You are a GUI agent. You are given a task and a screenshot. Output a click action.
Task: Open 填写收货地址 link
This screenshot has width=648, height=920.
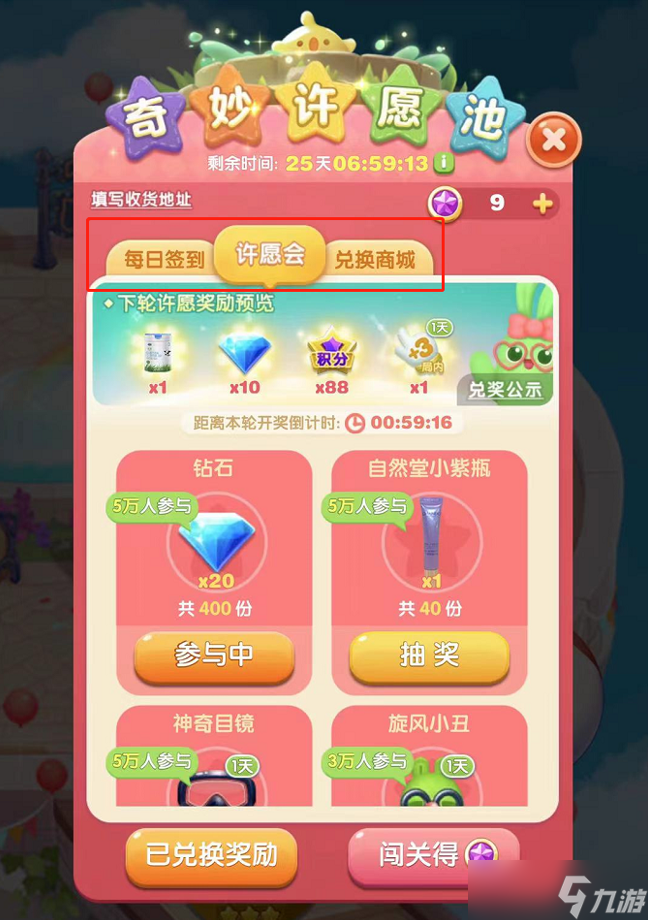tap(135, 199)
